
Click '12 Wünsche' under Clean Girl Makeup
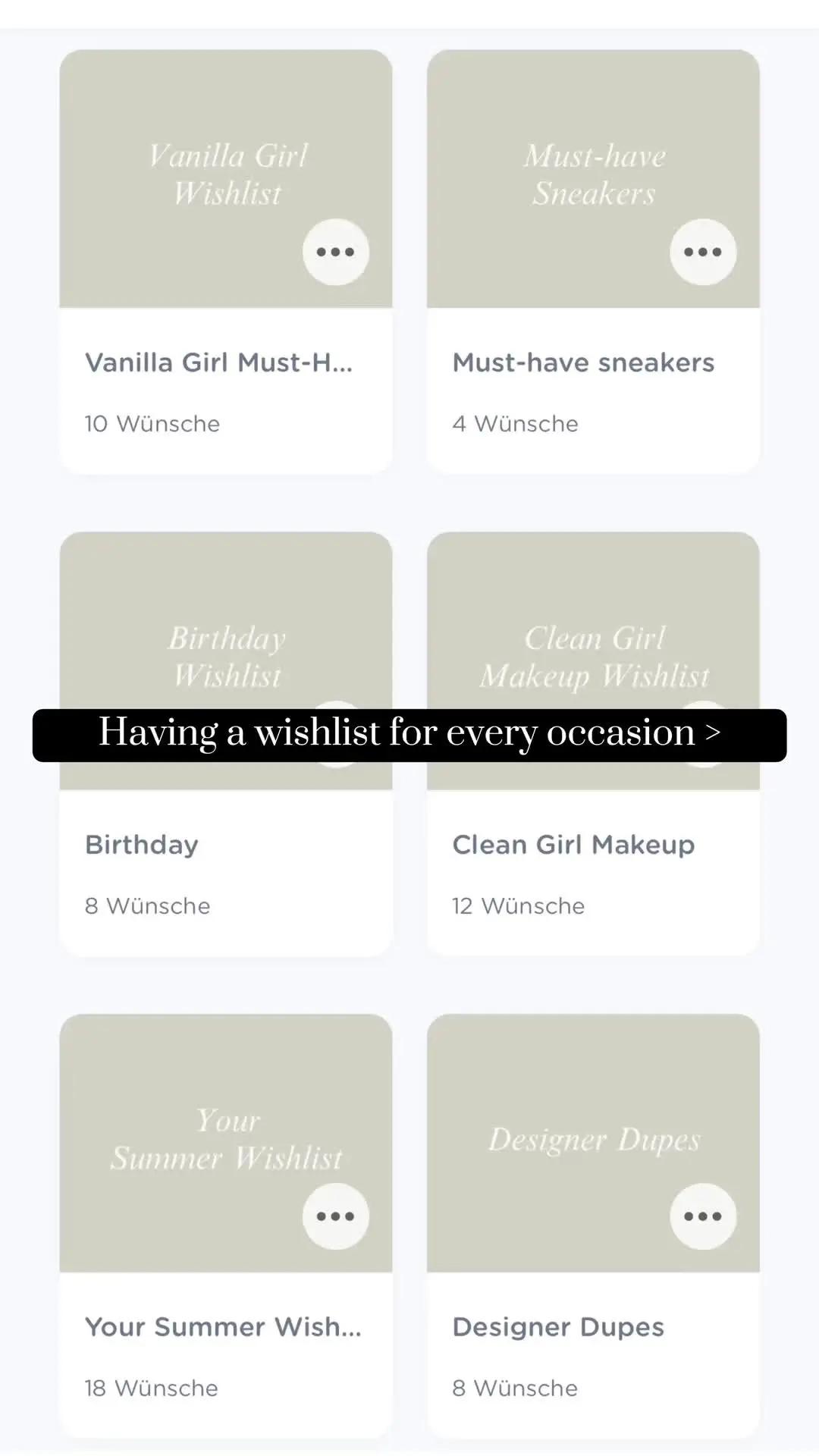[518, 905]
